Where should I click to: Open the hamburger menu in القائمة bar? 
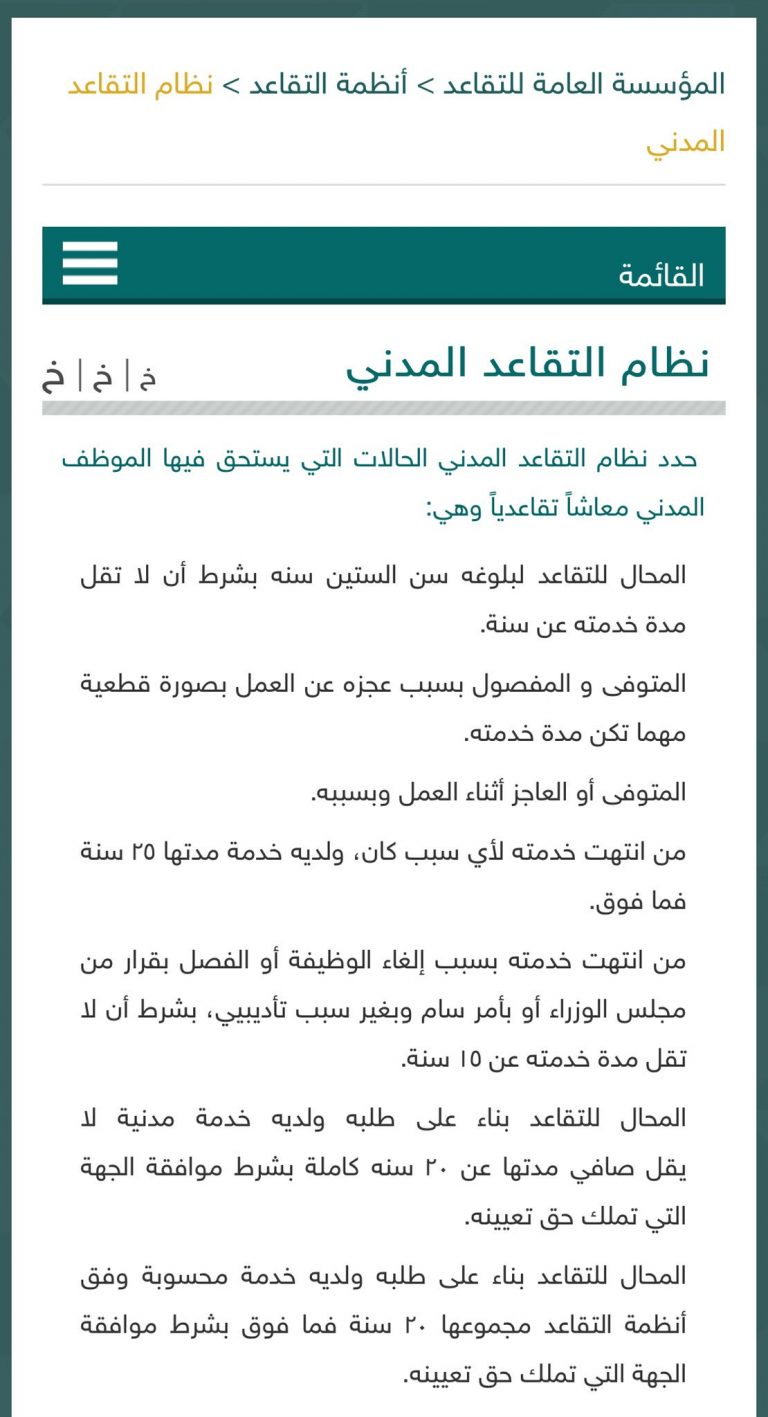click(90, 264)
